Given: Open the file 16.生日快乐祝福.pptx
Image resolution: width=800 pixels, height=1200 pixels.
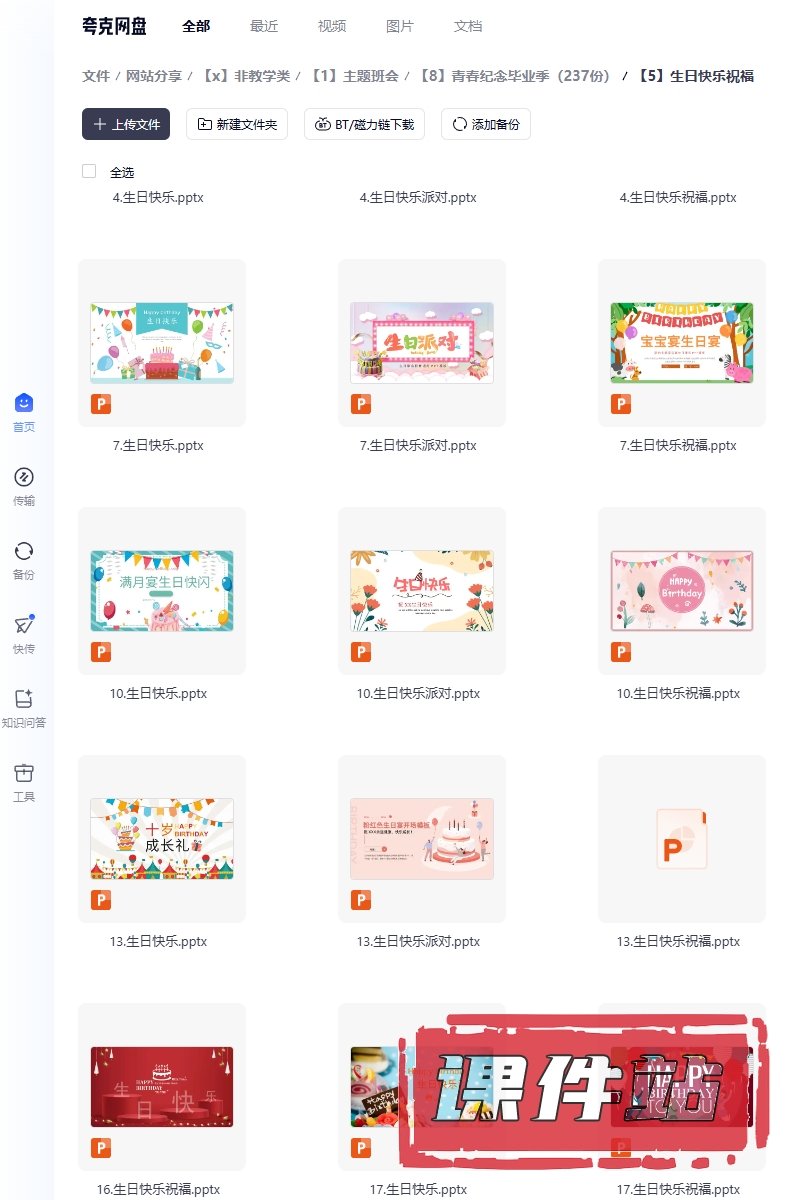Looking at the screenshot, I should coord(162,1087).
